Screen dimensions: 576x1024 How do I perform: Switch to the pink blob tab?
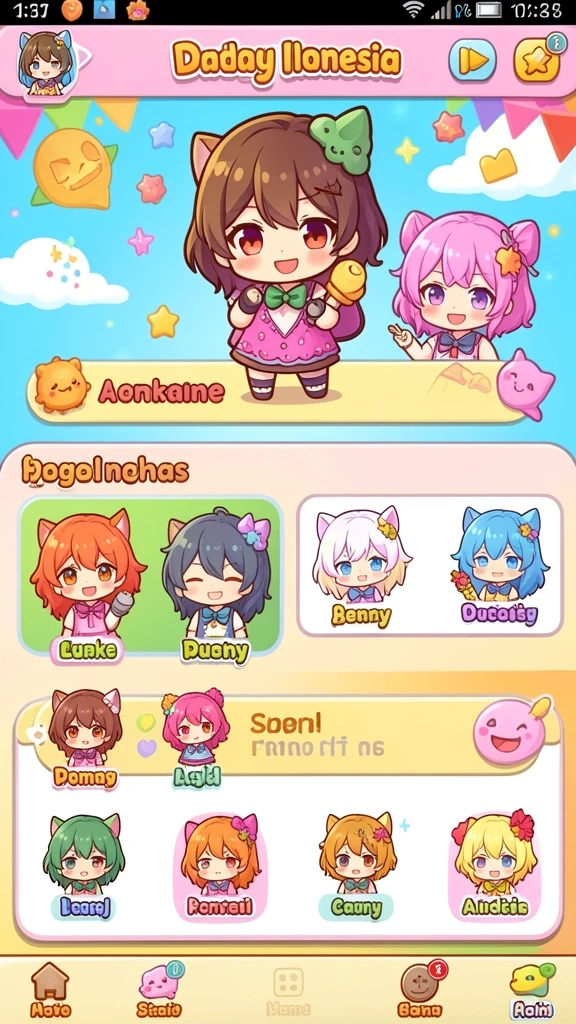tap(159, 989)
